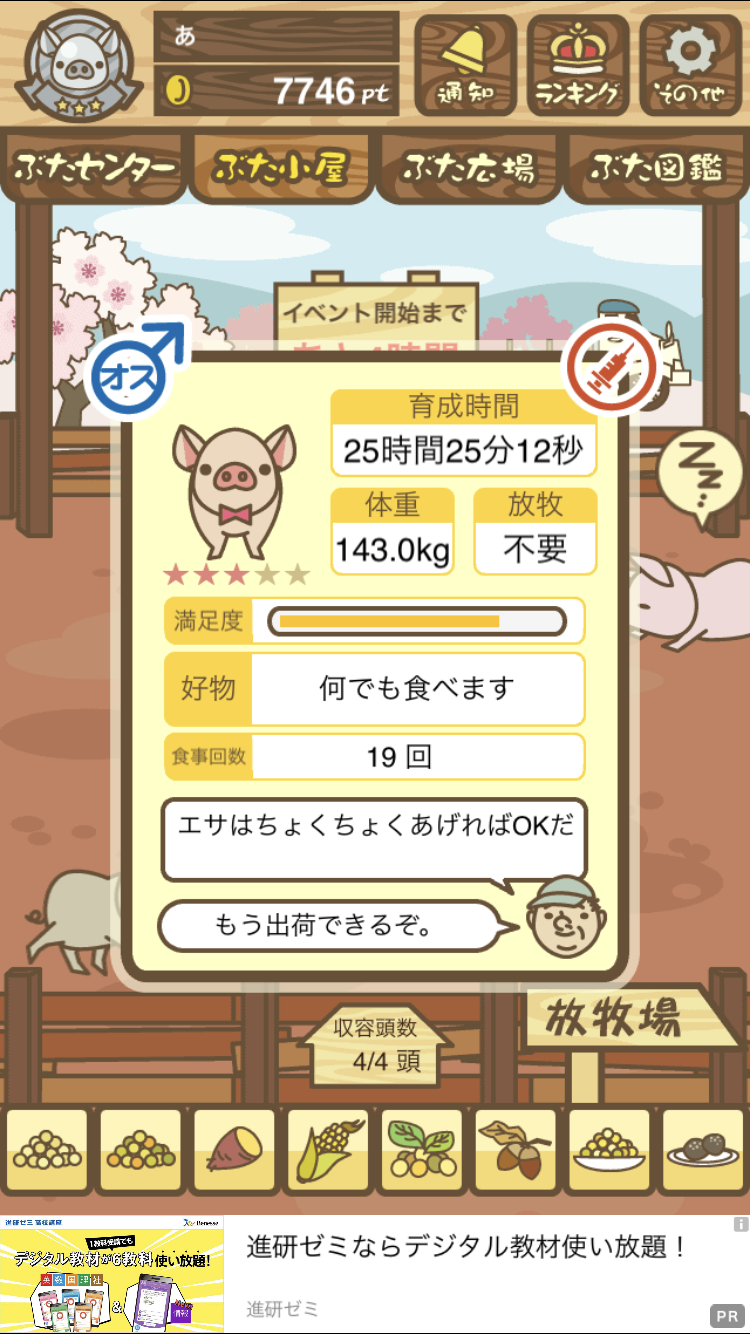Feed the sweet potato
Image resolution: width=750 pixels, height=1334 pixels.
click(x=234, y=1152)
